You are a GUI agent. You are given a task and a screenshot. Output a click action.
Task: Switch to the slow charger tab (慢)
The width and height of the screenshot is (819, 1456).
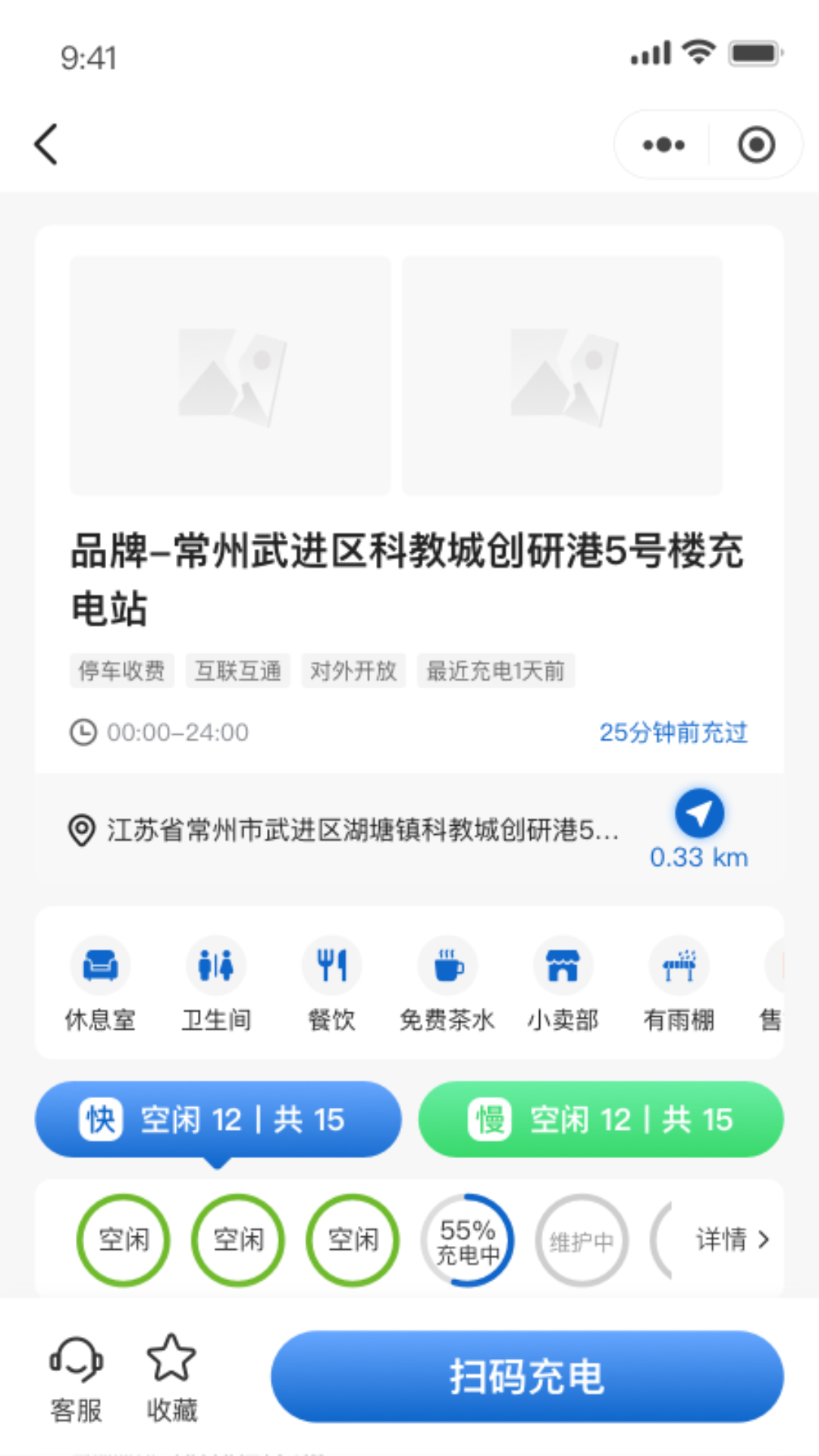[601, 1119]
